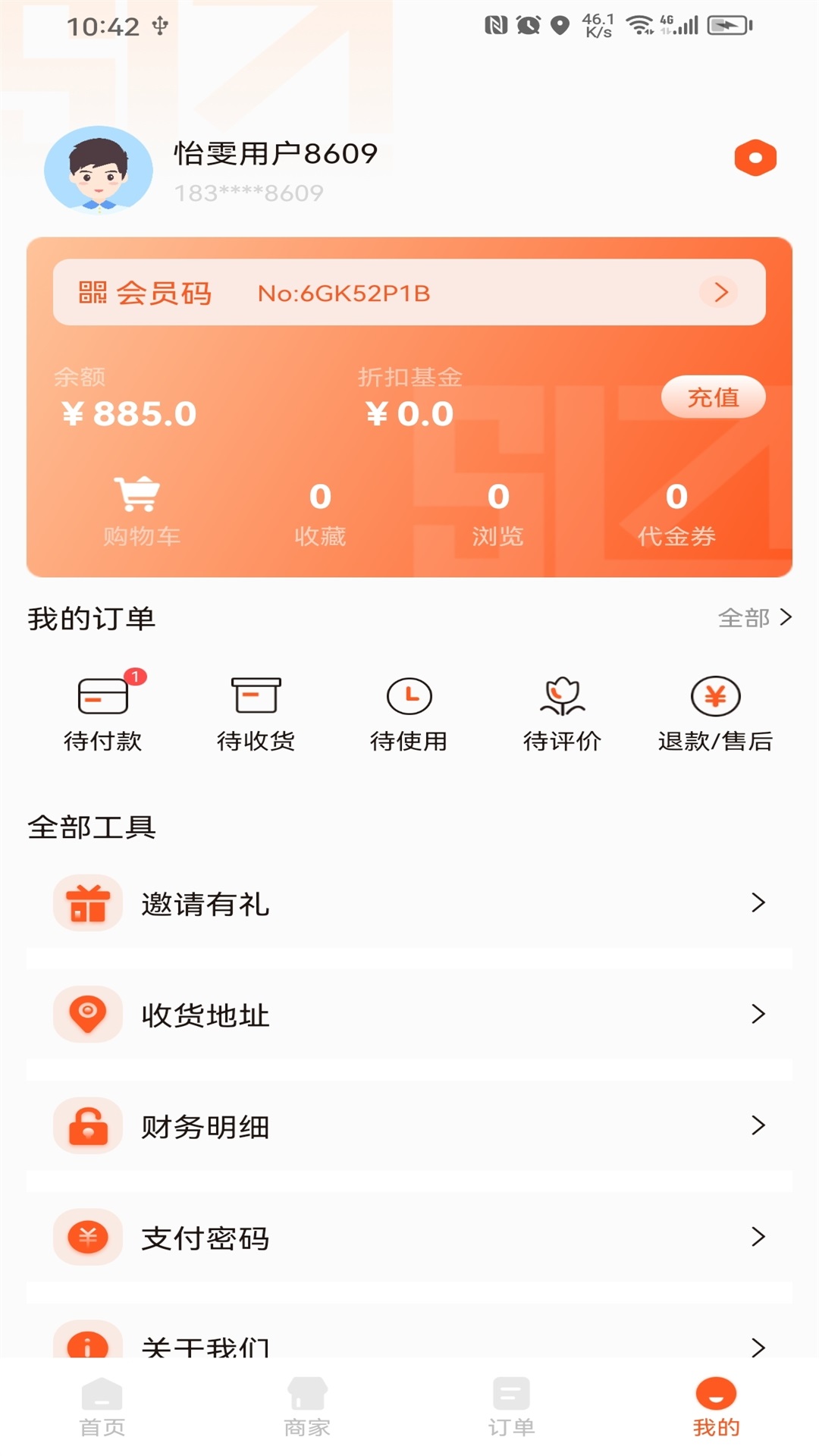Open 邀请有礼 invite rewards

pos(409,903)
